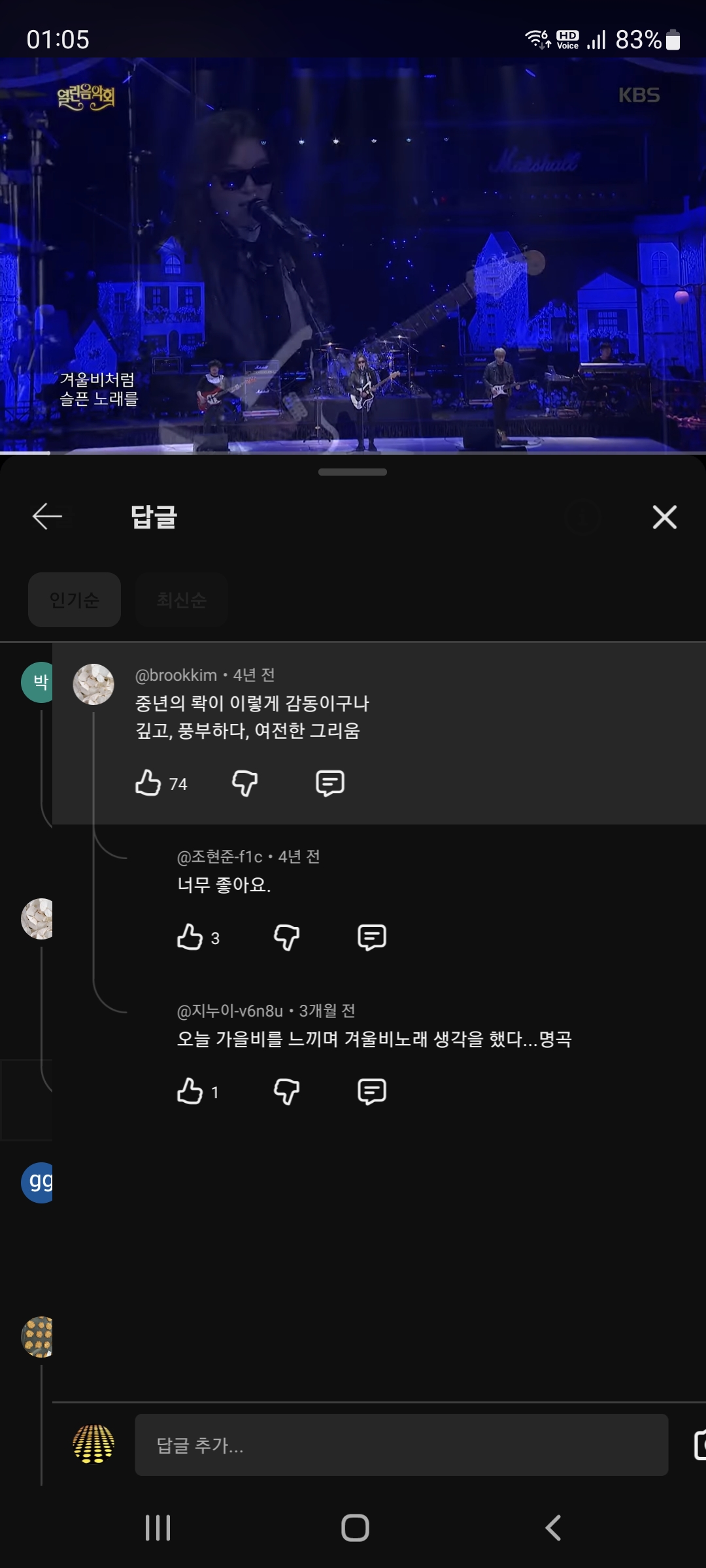706x1568 pixels.
Task: Like @brookkim's comment
Action: pyautogui.click(x=148, y=783)
